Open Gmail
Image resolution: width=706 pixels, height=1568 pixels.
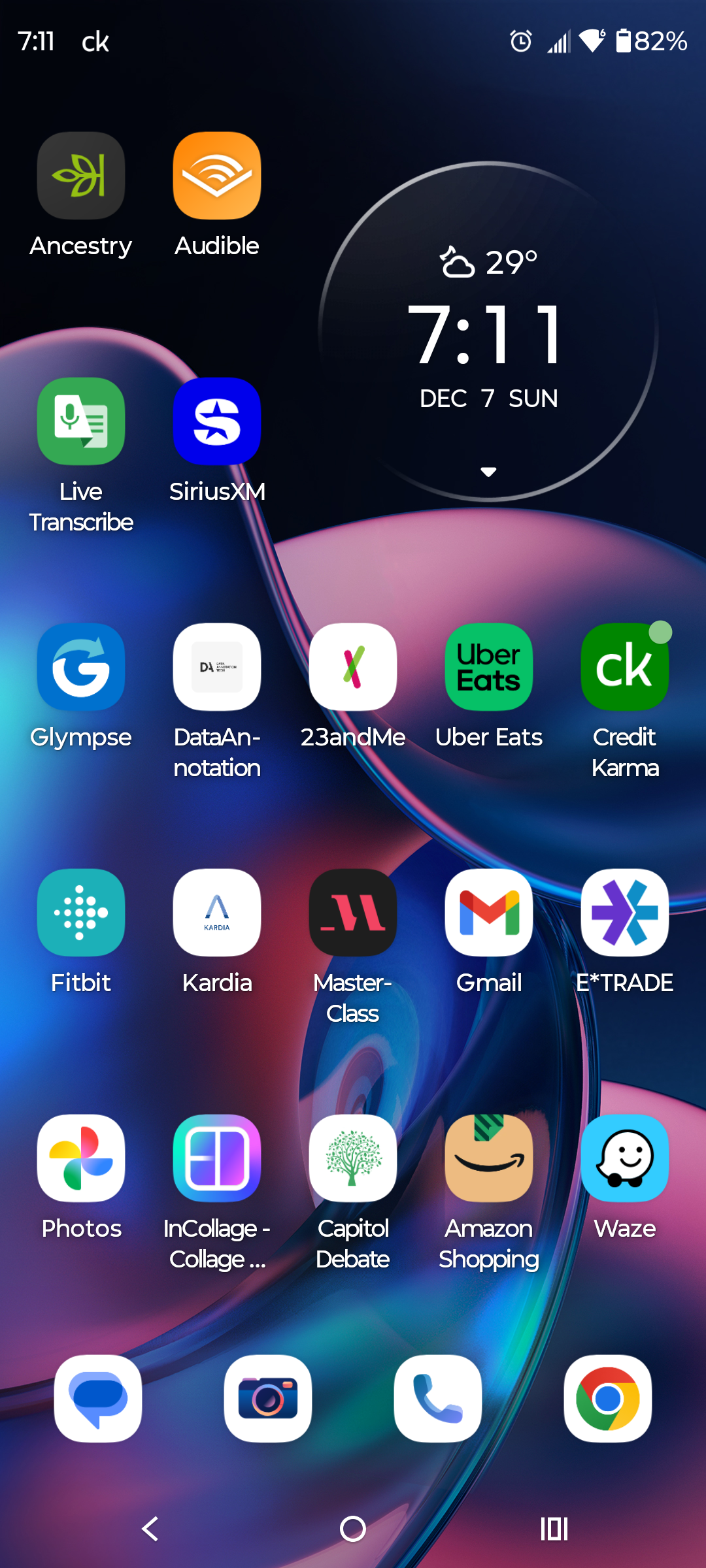(489, 913)
